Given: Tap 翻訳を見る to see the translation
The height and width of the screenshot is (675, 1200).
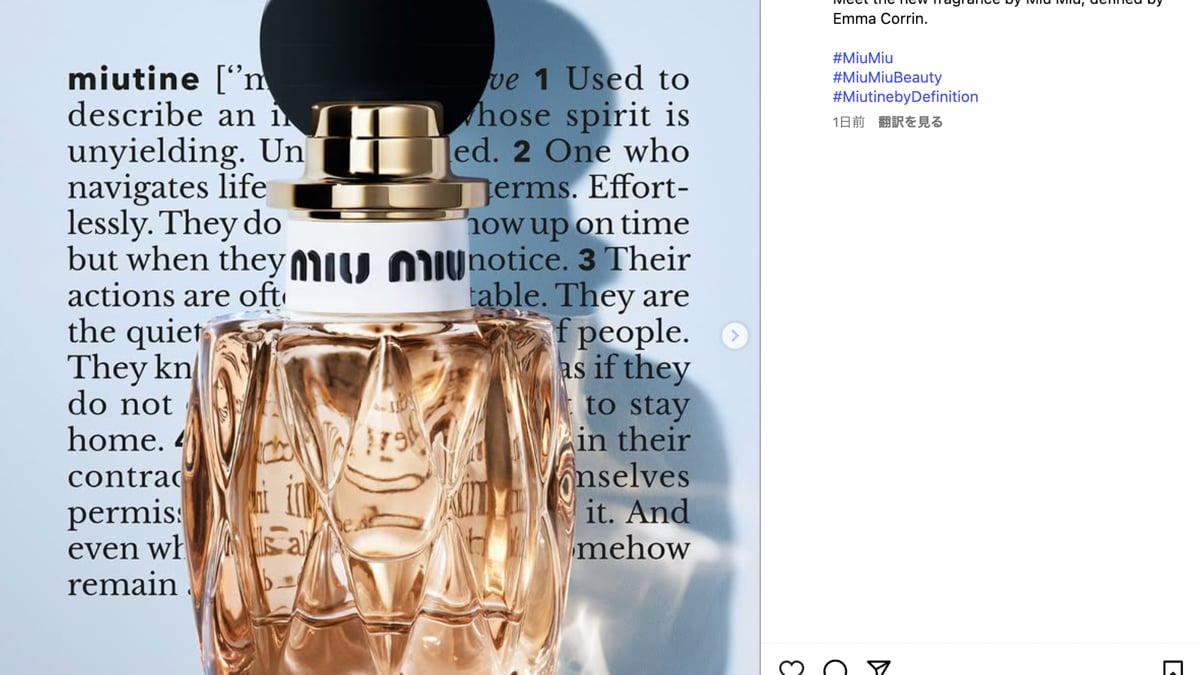Looking at the screenshot, I should [910, 122].
